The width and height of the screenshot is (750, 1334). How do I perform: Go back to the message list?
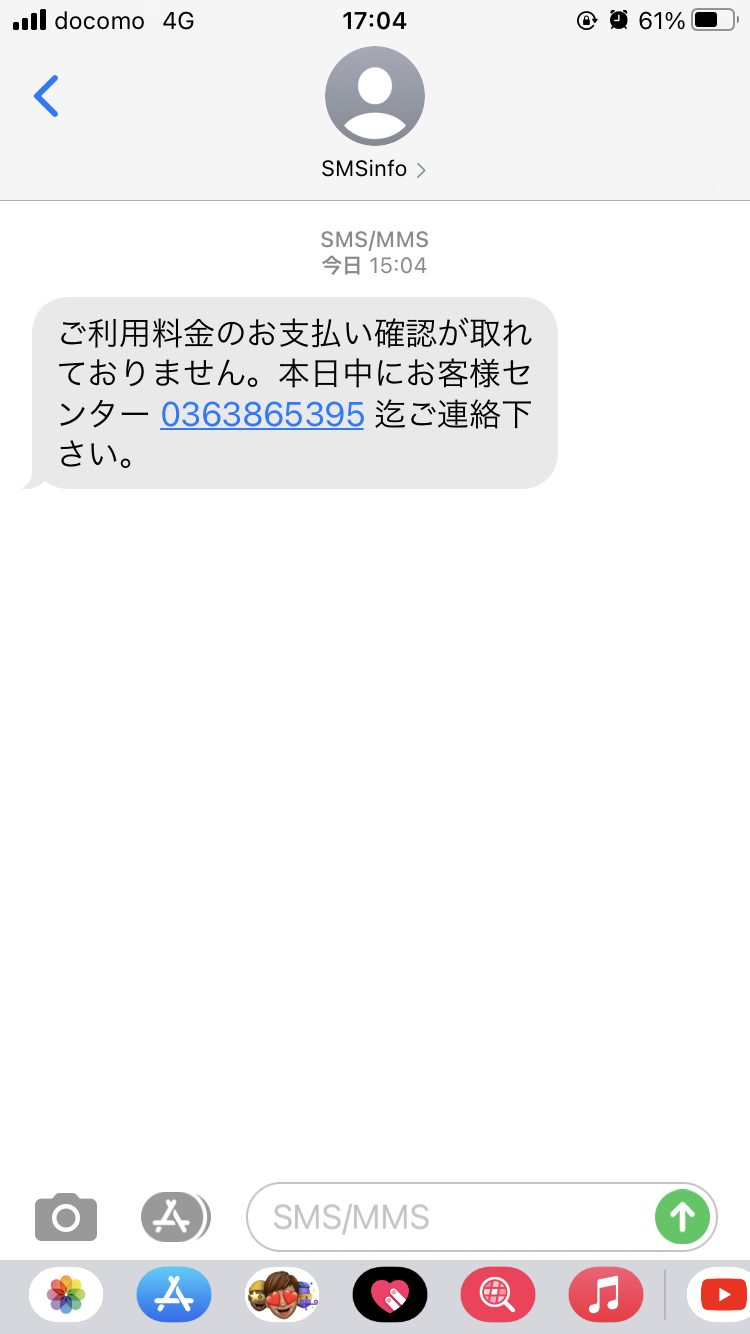click(46, 96)
